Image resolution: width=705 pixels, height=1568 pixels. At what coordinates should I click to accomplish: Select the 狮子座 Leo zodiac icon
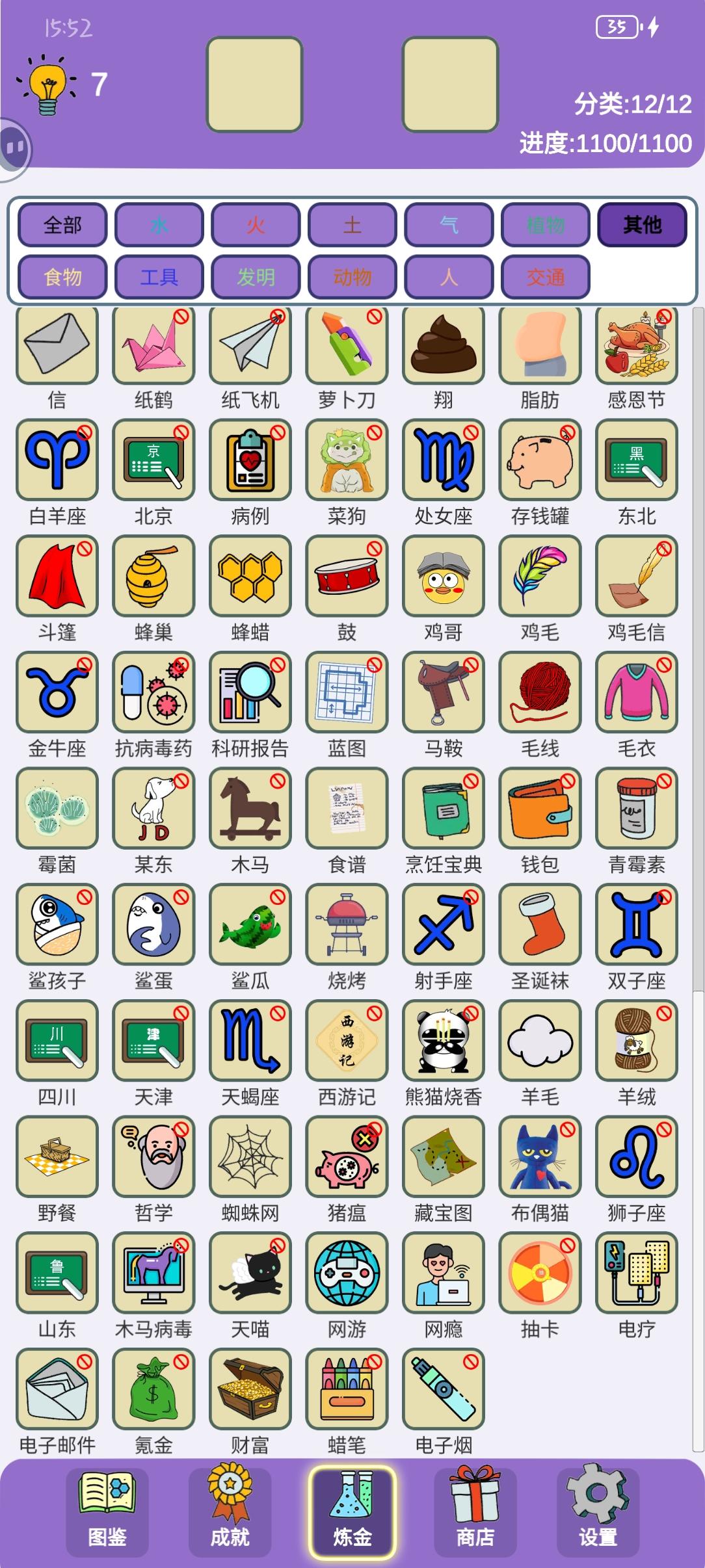coord(637,1156)
